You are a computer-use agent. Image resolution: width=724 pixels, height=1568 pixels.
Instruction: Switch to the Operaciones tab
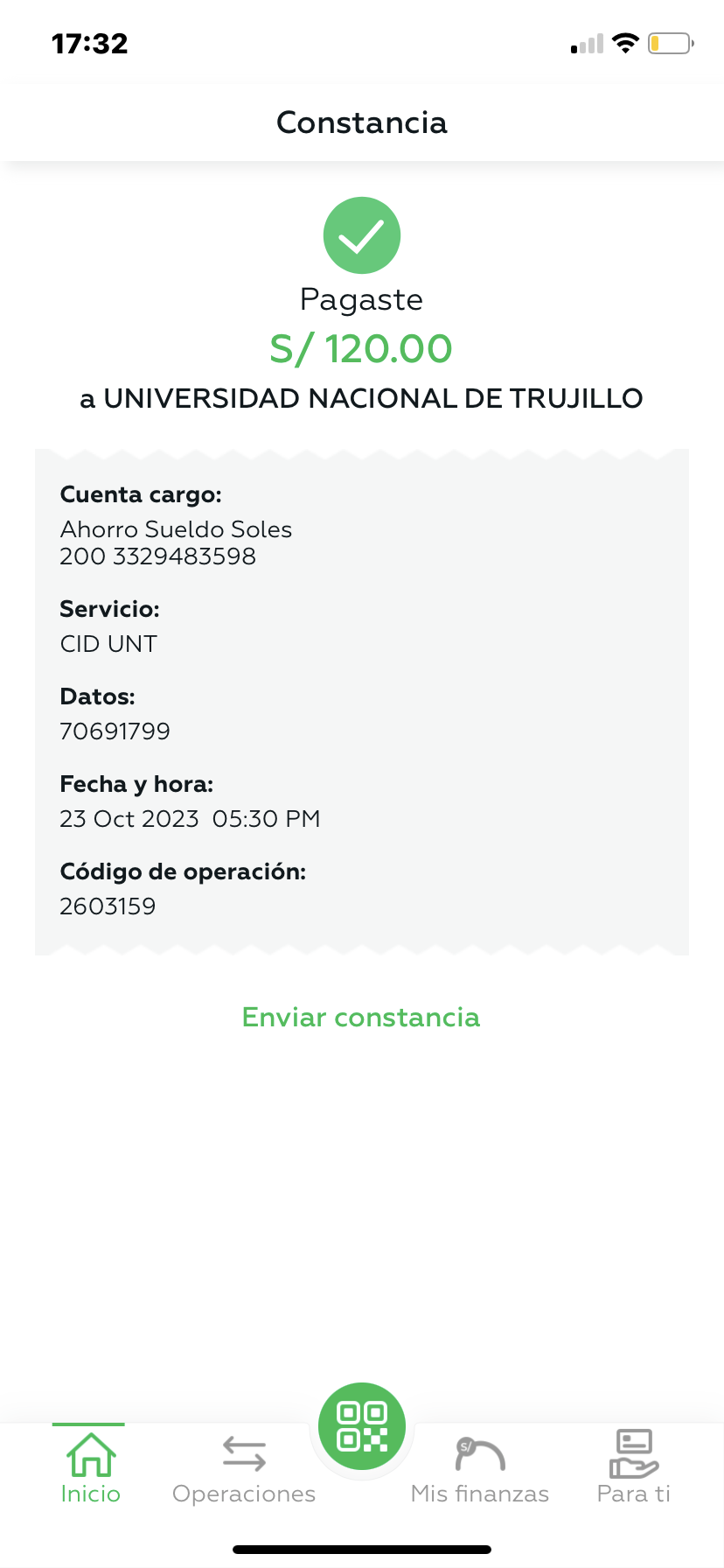(244, 1468)
